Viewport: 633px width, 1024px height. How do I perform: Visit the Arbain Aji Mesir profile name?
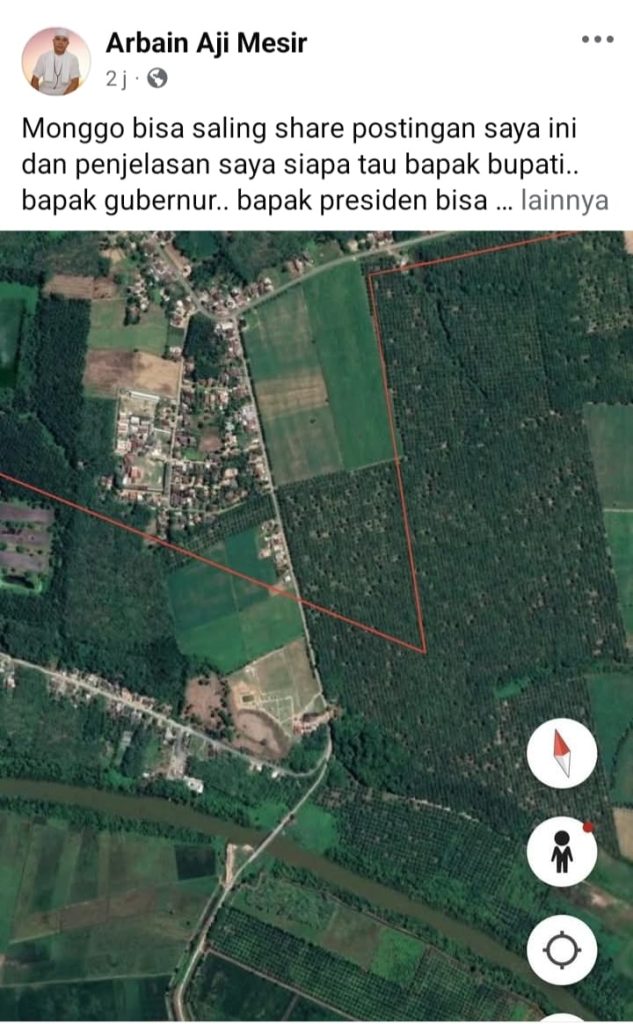(206, 43)
